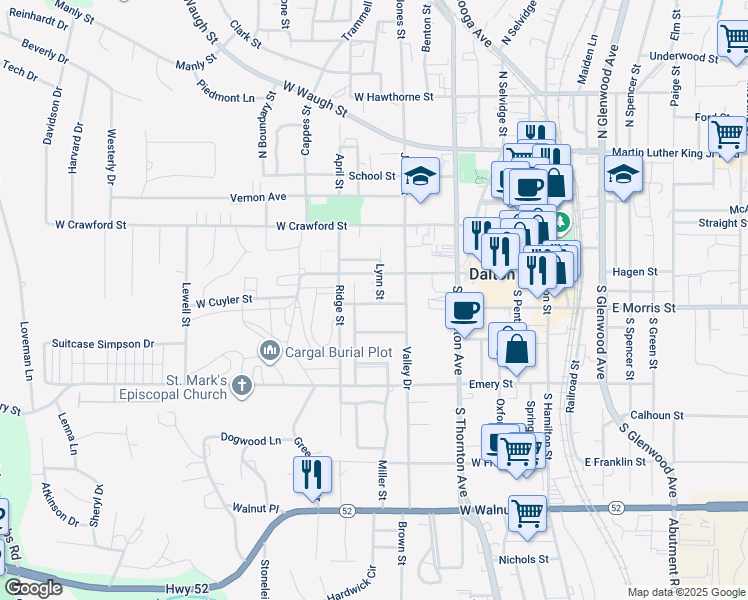The image size is (748, 600).
Task: Open the school marker beside School St
Action: 420,177
